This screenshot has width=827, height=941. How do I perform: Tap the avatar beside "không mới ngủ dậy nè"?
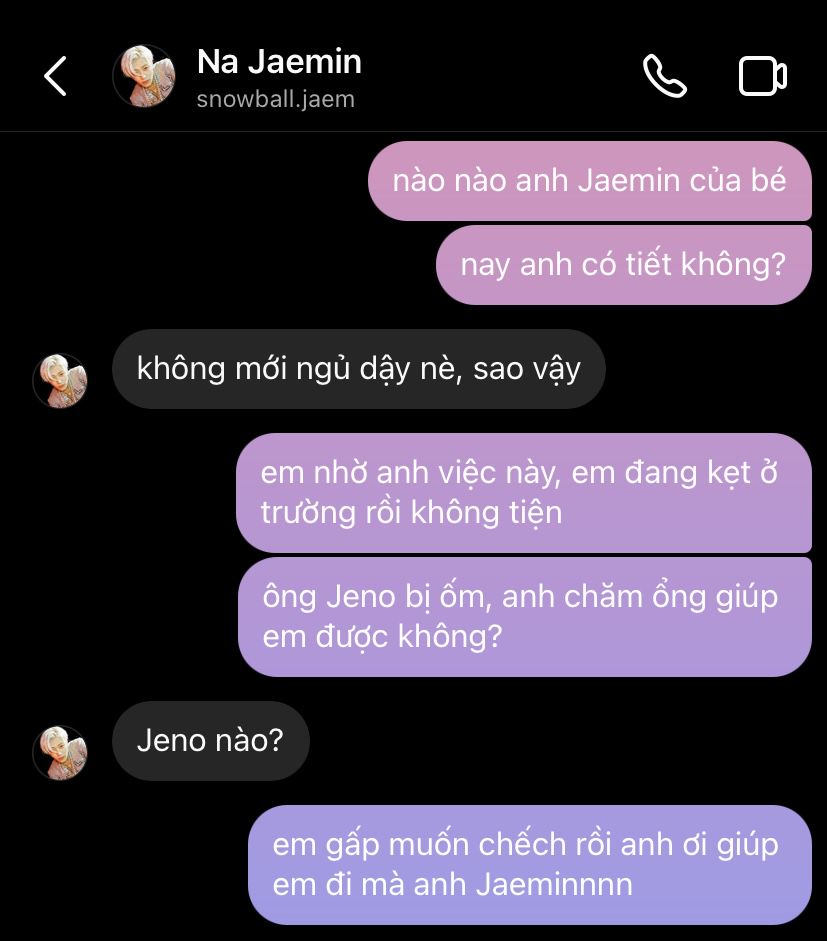tap(60, 381)
